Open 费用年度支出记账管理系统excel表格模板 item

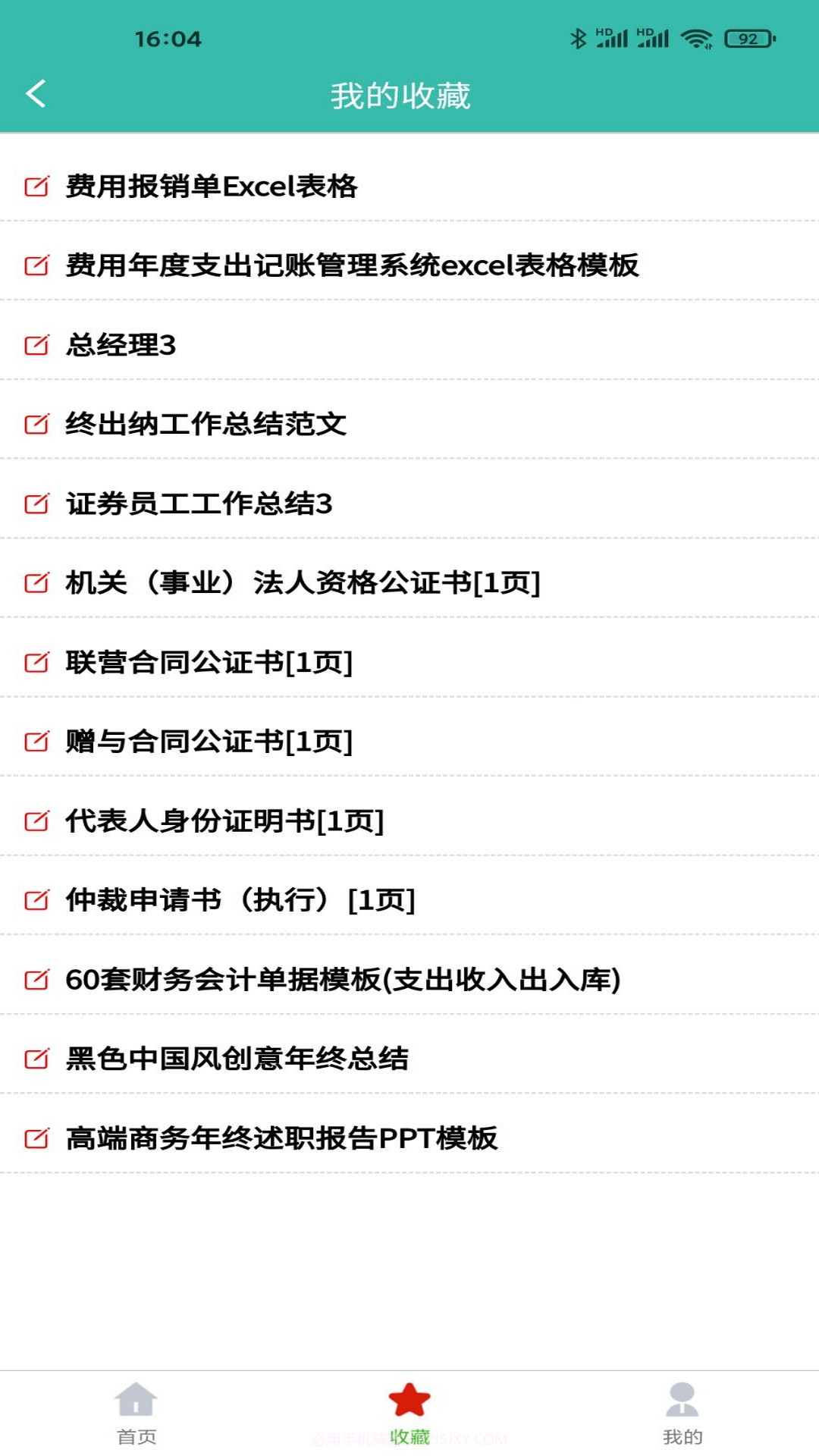[353, 264]
